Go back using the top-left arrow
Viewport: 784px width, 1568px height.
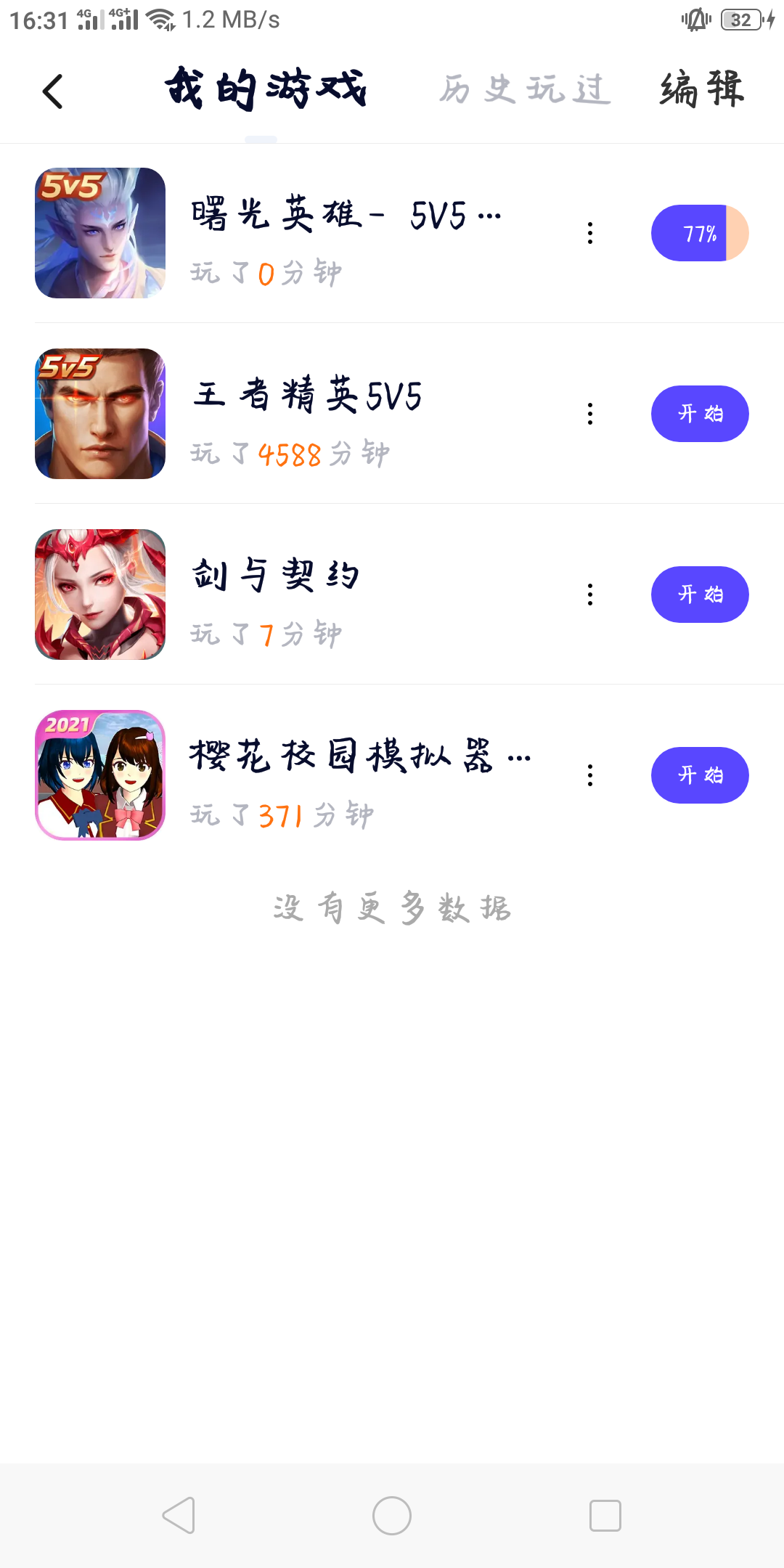53,91
